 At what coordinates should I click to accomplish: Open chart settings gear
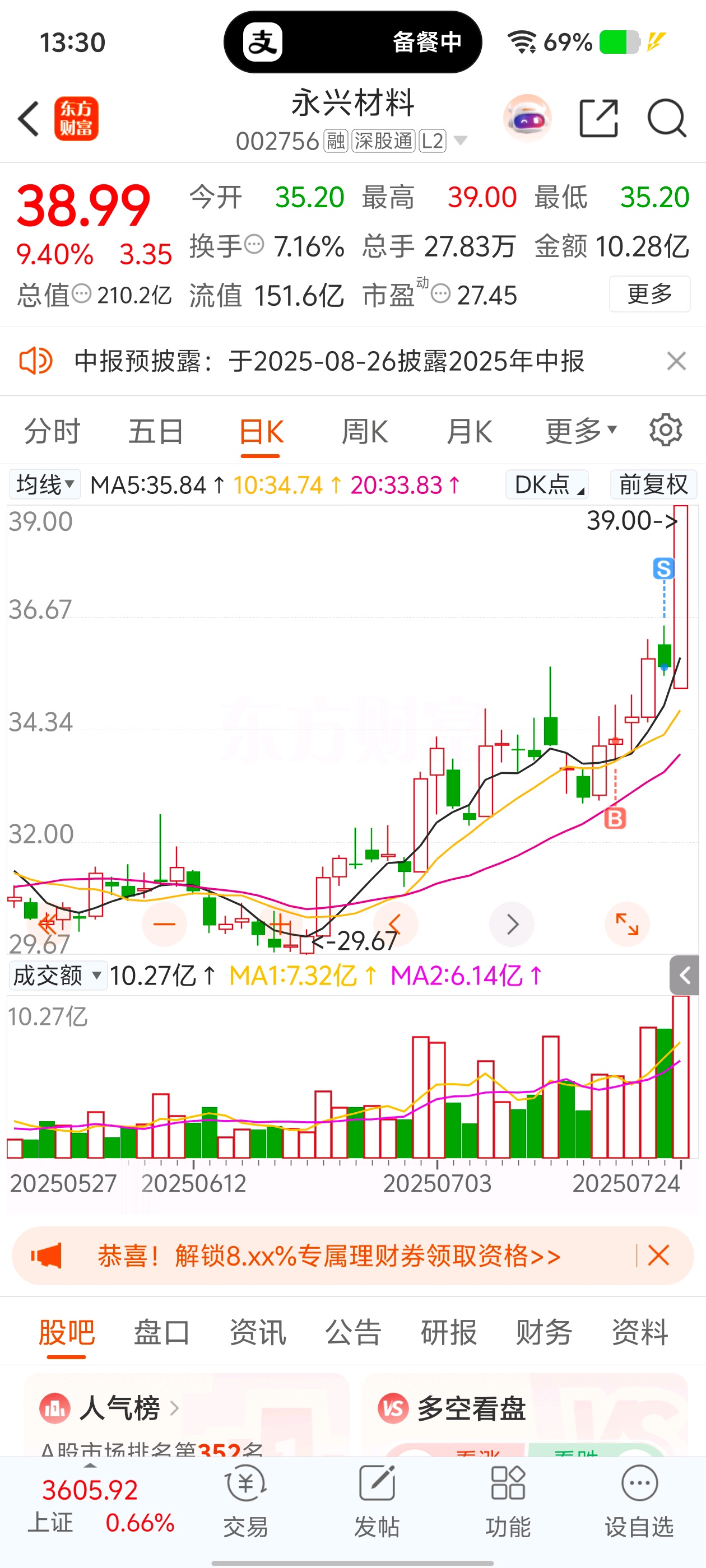click(666, 430)
